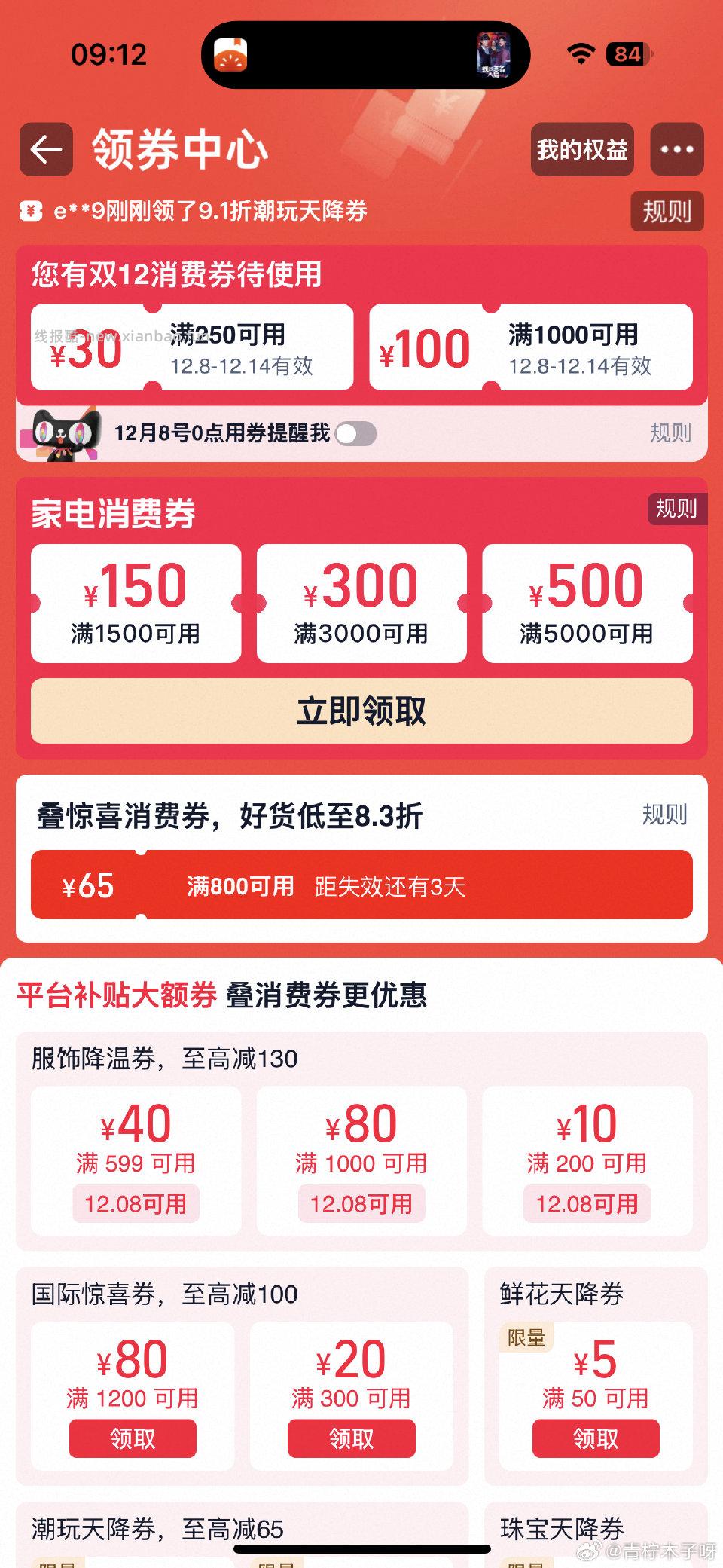
Task: Click 规则 next to the coupon ticker
Action: (x=666, y=212)
